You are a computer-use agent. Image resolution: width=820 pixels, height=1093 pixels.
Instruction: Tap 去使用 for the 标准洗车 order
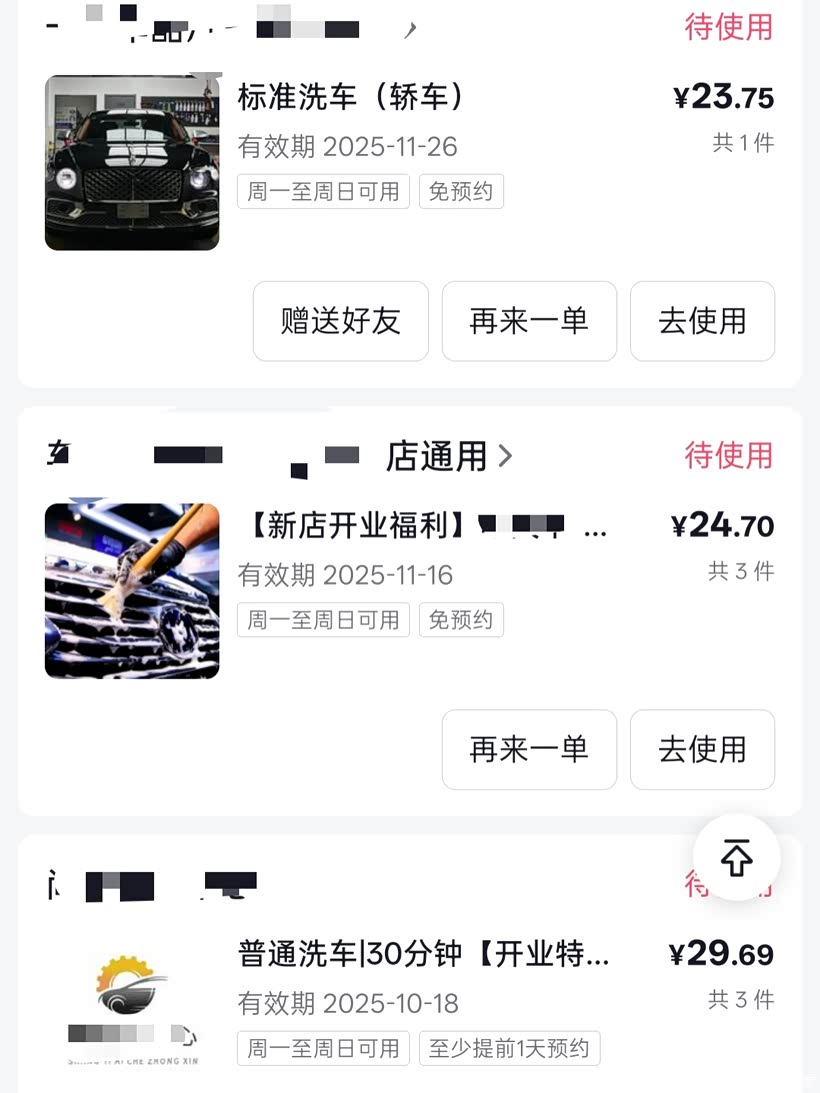(x=702, y=321)
